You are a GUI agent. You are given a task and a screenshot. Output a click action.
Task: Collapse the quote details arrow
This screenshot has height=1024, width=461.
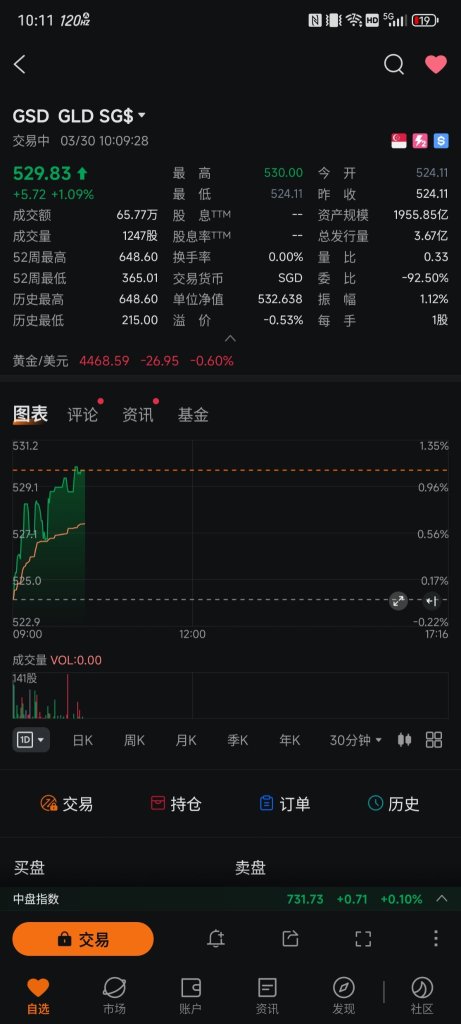point(230,339)
